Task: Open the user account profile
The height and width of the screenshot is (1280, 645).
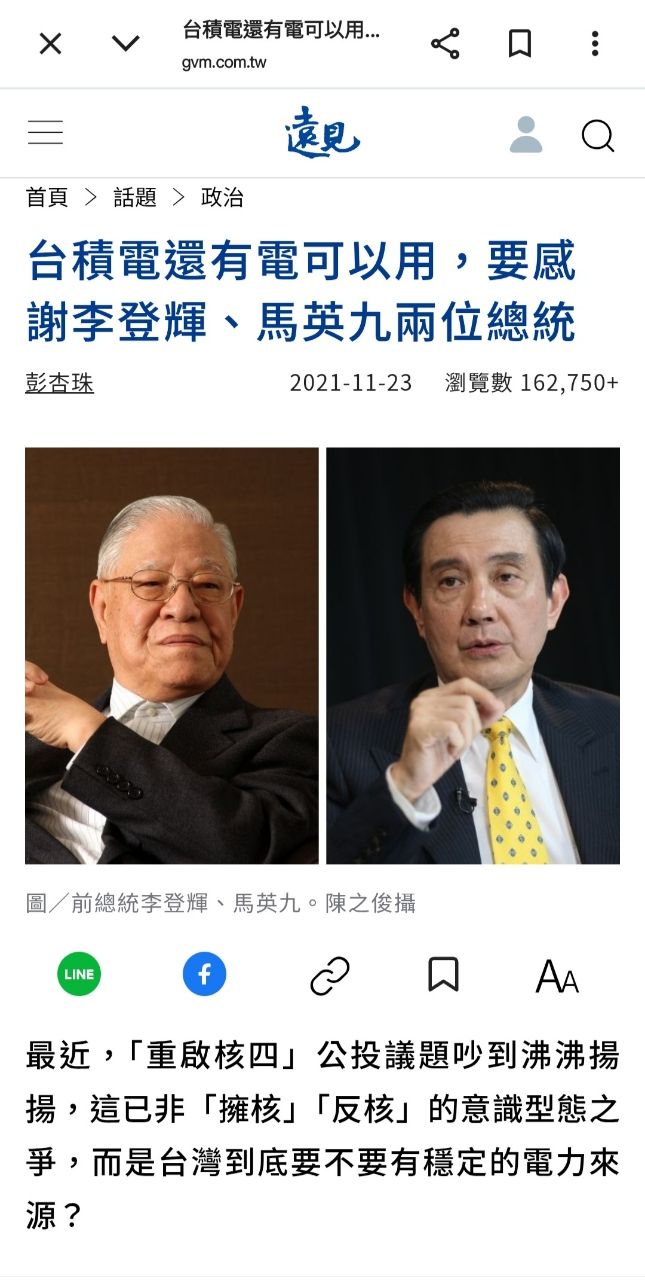Action: click(x=525, y=134)
